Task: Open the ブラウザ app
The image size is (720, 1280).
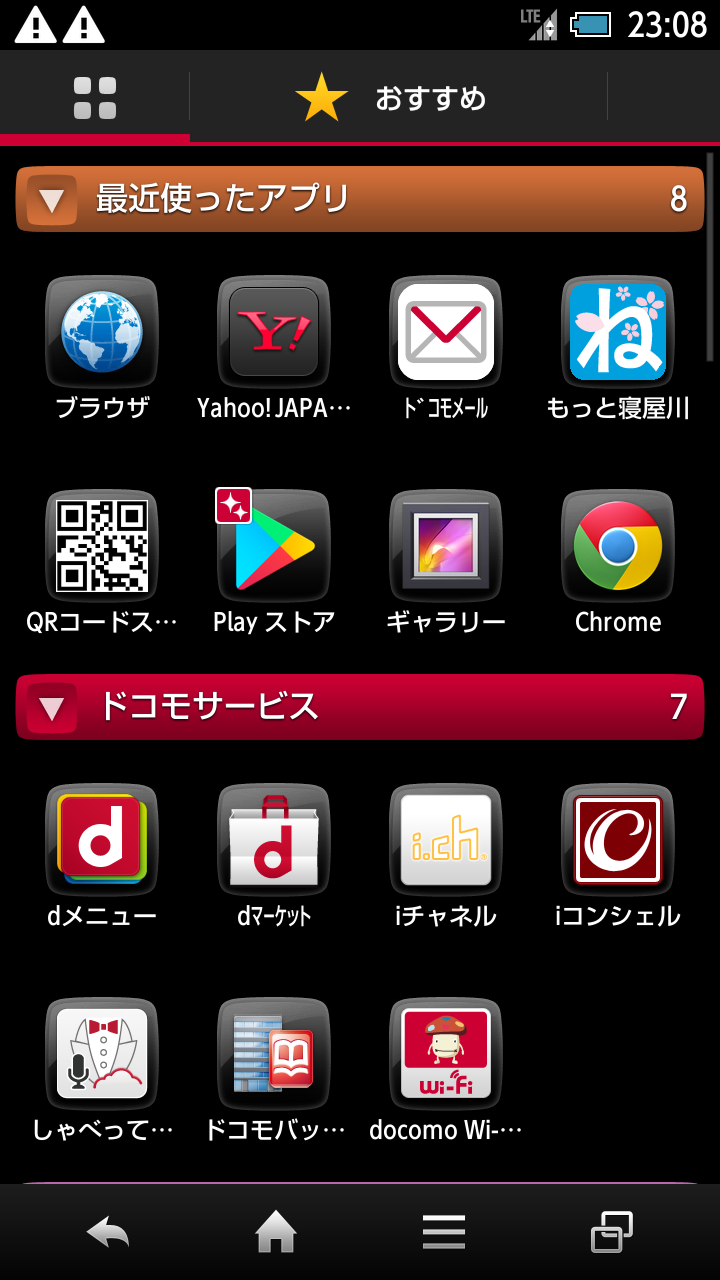Action: point(102,347)
